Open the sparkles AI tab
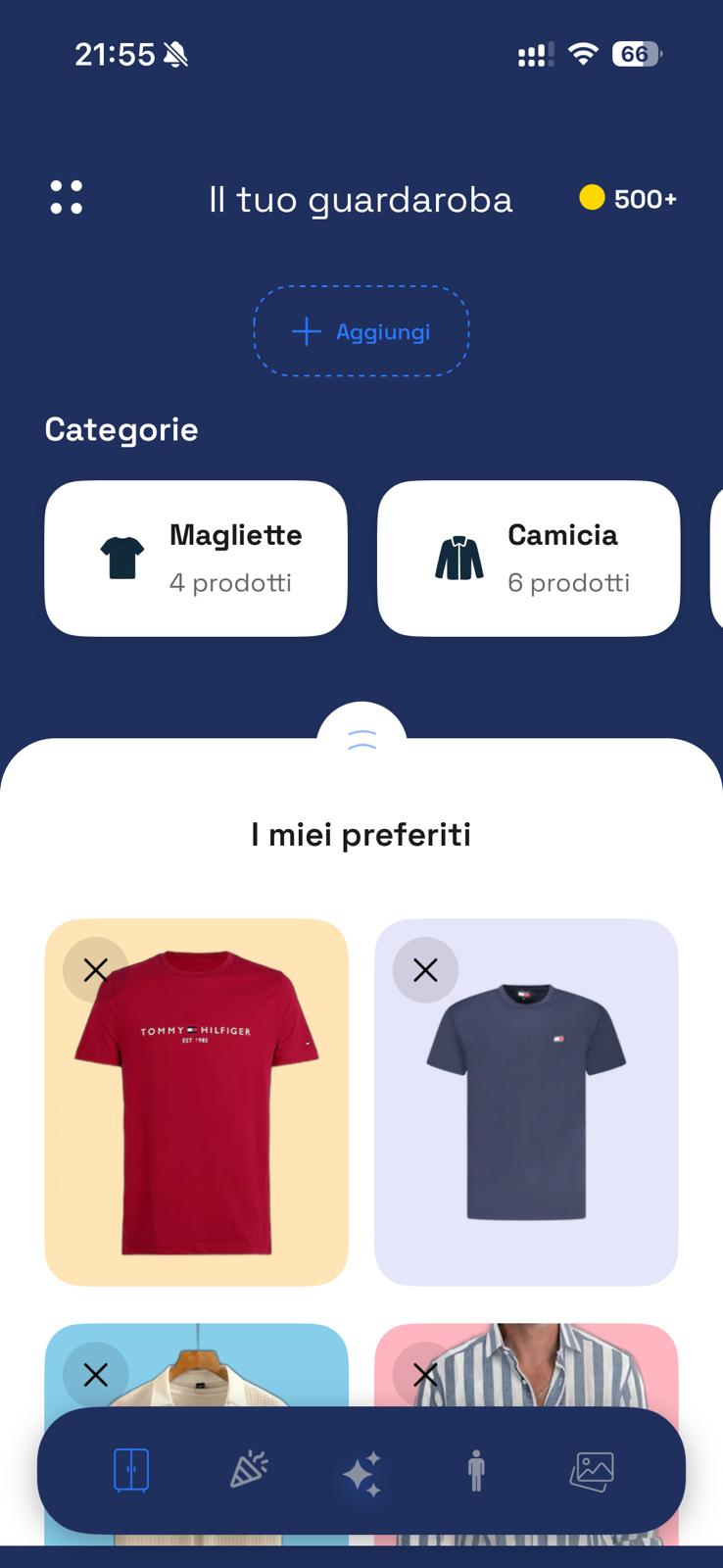The height and width of the screenshot is (1568, 723). [x=361, y=1473]
